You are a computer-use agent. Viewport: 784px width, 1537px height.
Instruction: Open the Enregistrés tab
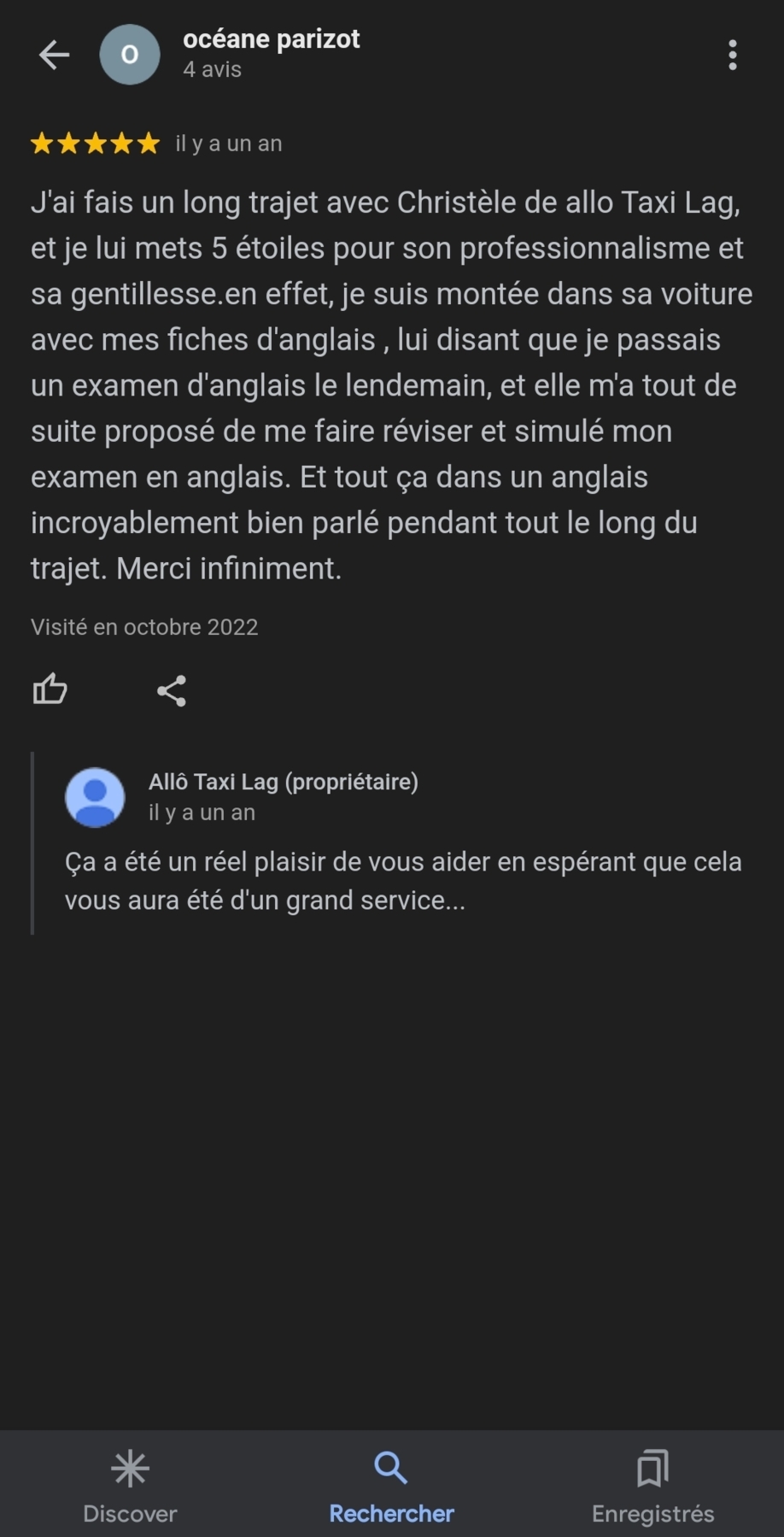[x=652, y=1485]
